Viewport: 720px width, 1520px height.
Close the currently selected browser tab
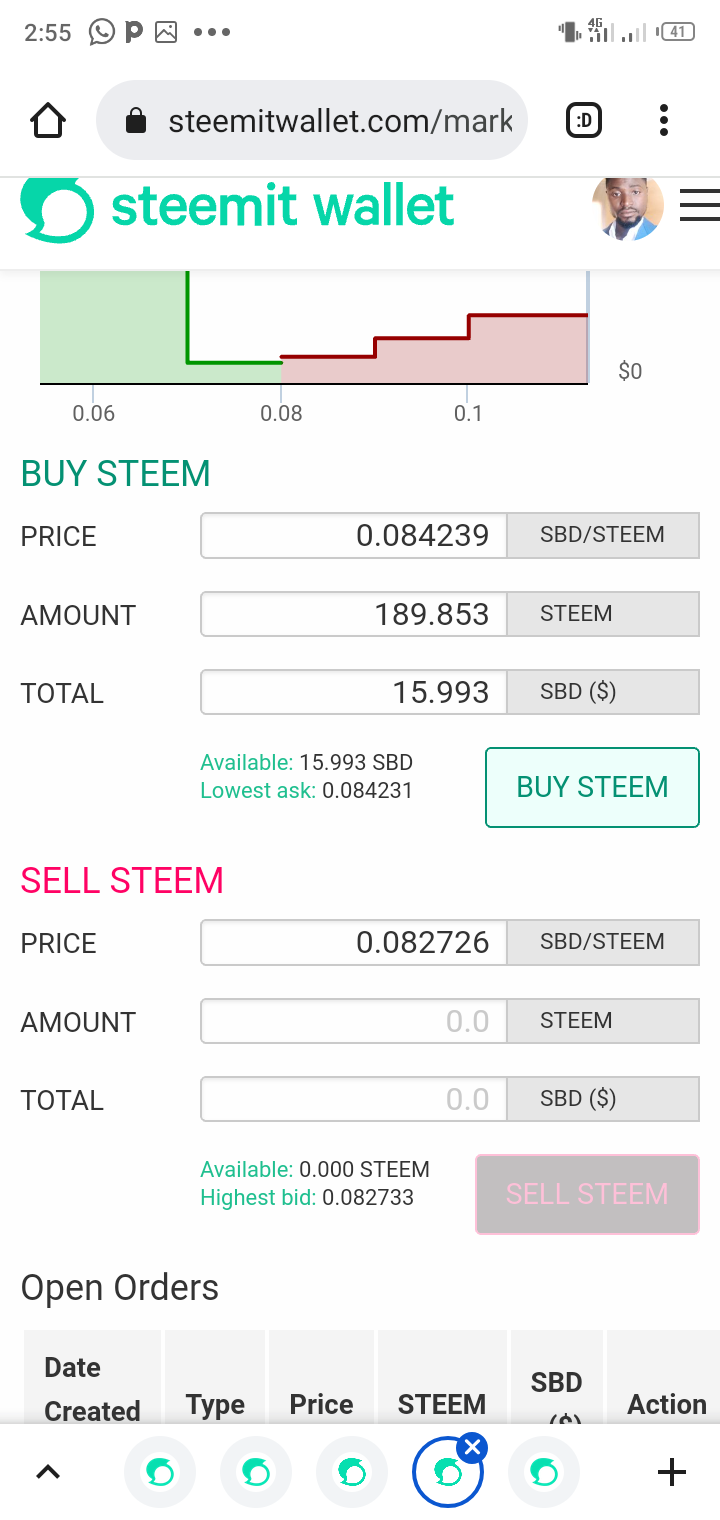(x=473, y=1447)
